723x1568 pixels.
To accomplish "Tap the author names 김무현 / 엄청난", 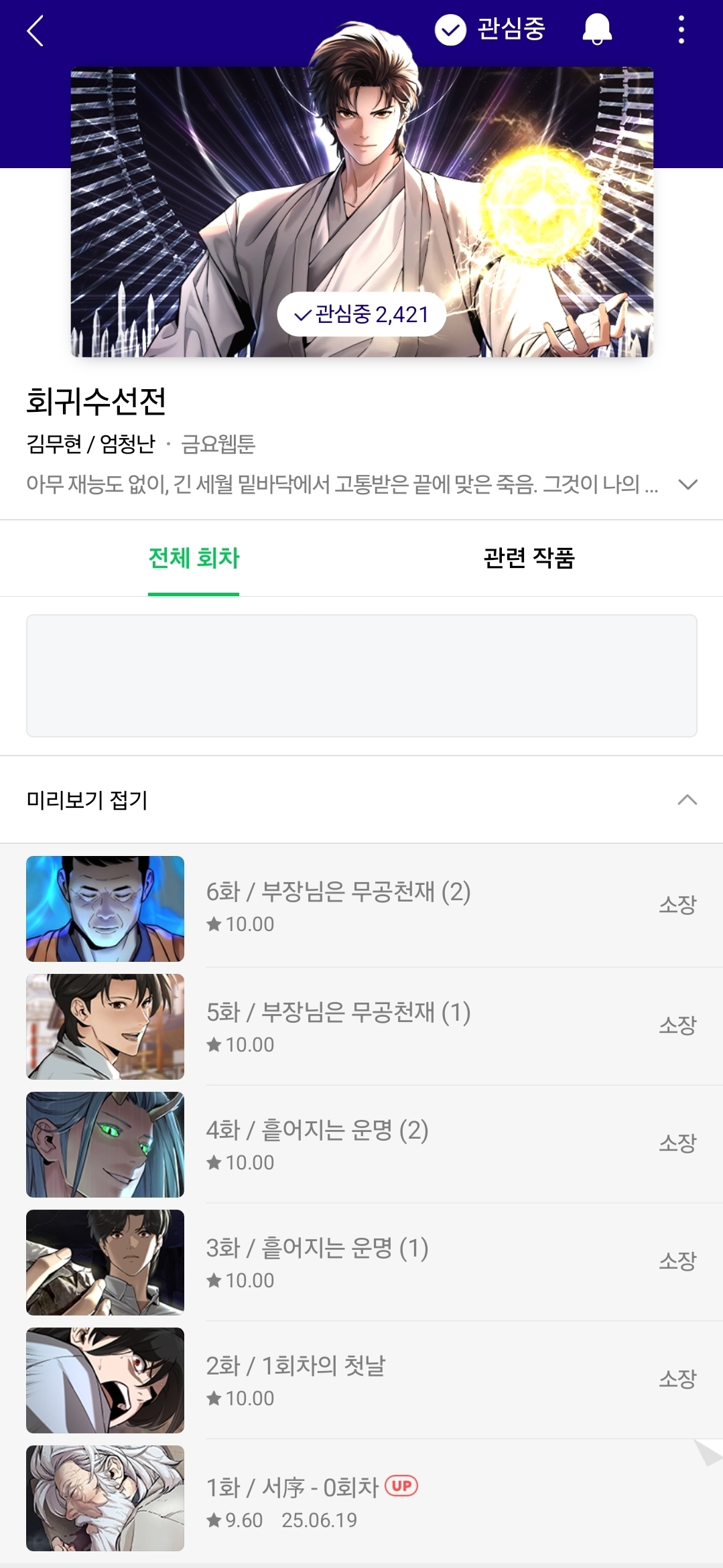I will [x=90, y=443].
